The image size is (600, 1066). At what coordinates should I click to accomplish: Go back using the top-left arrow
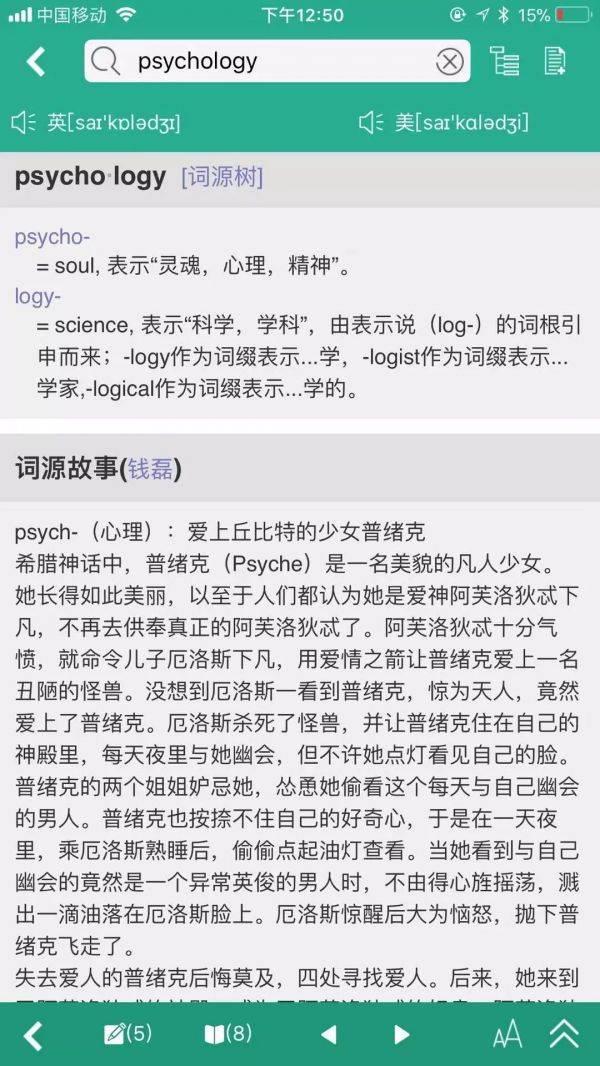36,62
